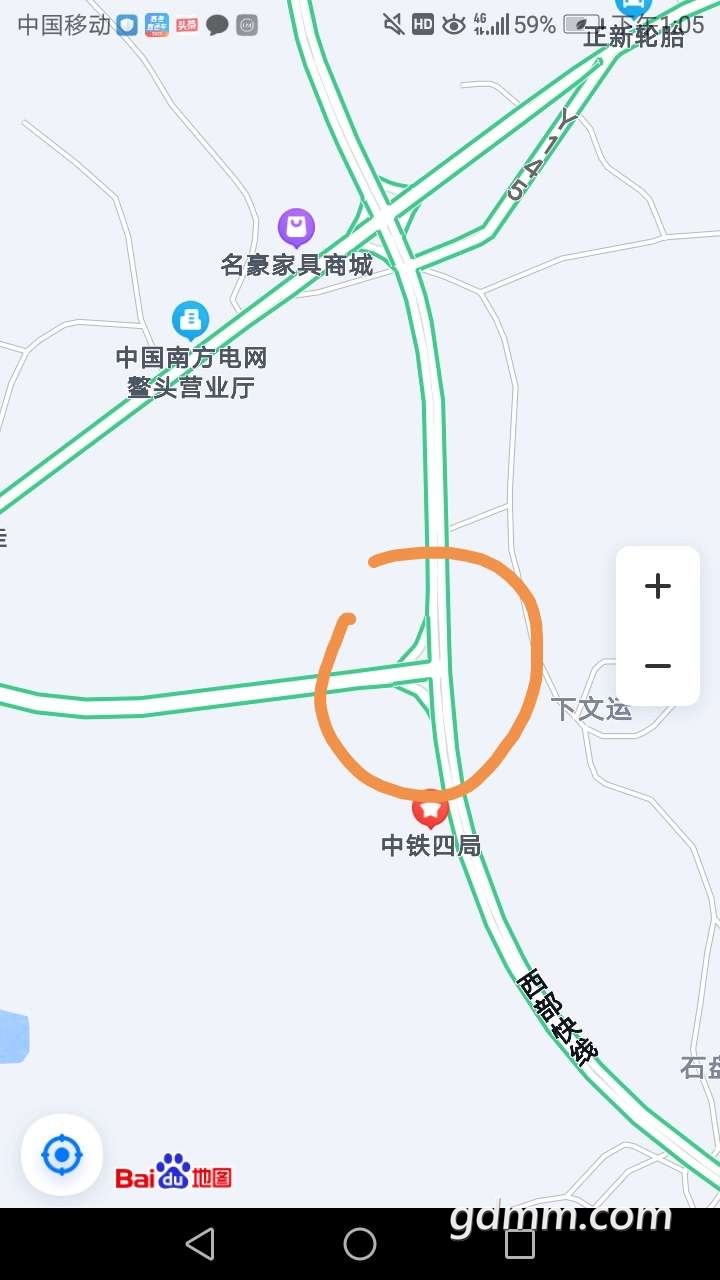Go back using the system back button
Image resolution: width=720 pixels, height=1280 pixels.
(200, 1244)
